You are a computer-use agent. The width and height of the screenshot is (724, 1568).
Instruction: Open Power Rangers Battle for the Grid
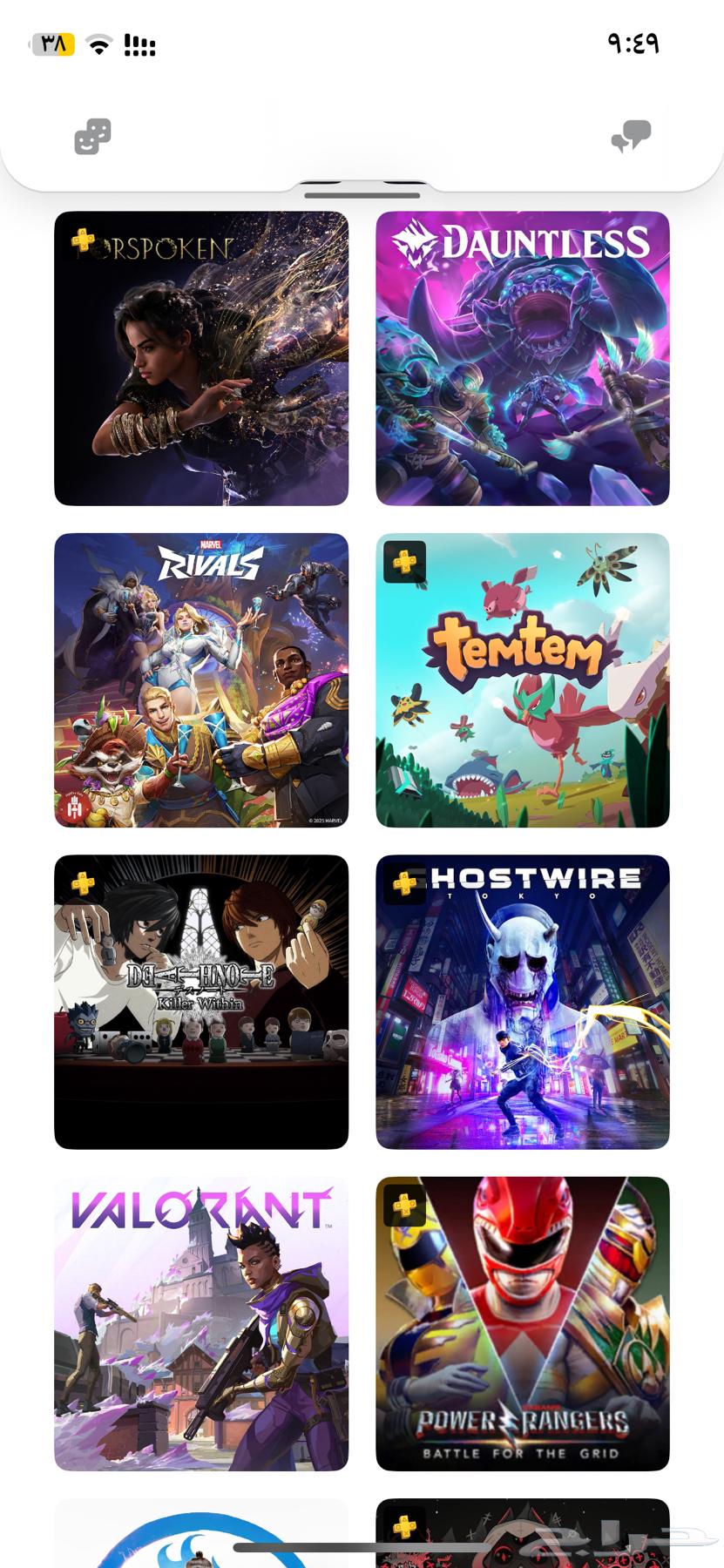click(x=523, y=1324)
